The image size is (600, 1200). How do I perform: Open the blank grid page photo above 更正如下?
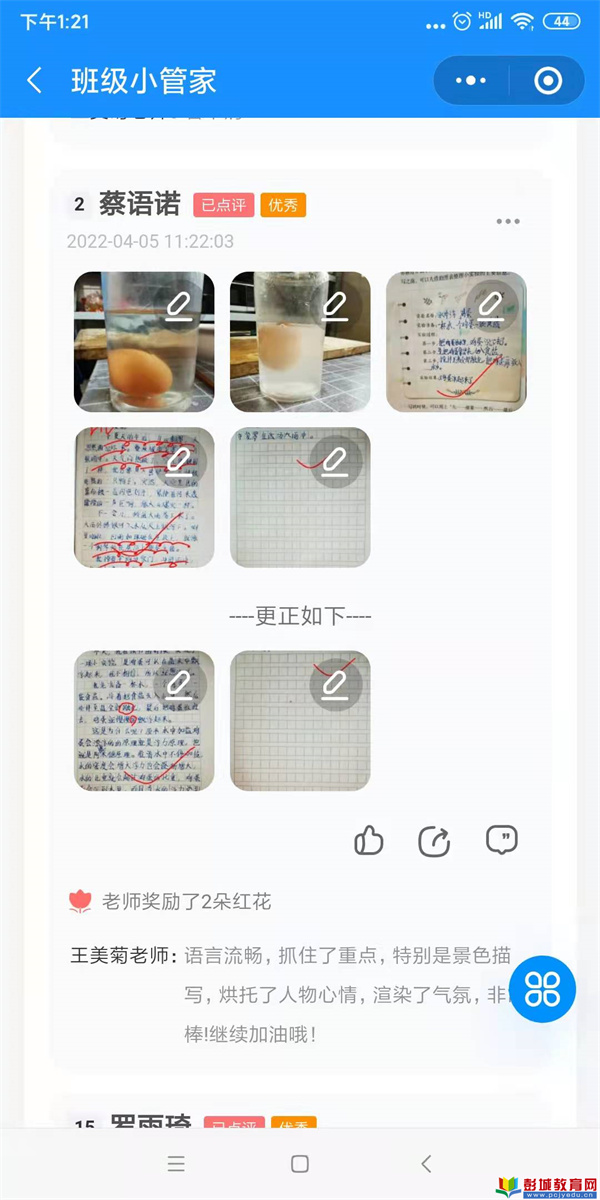[x=300, y=498]
